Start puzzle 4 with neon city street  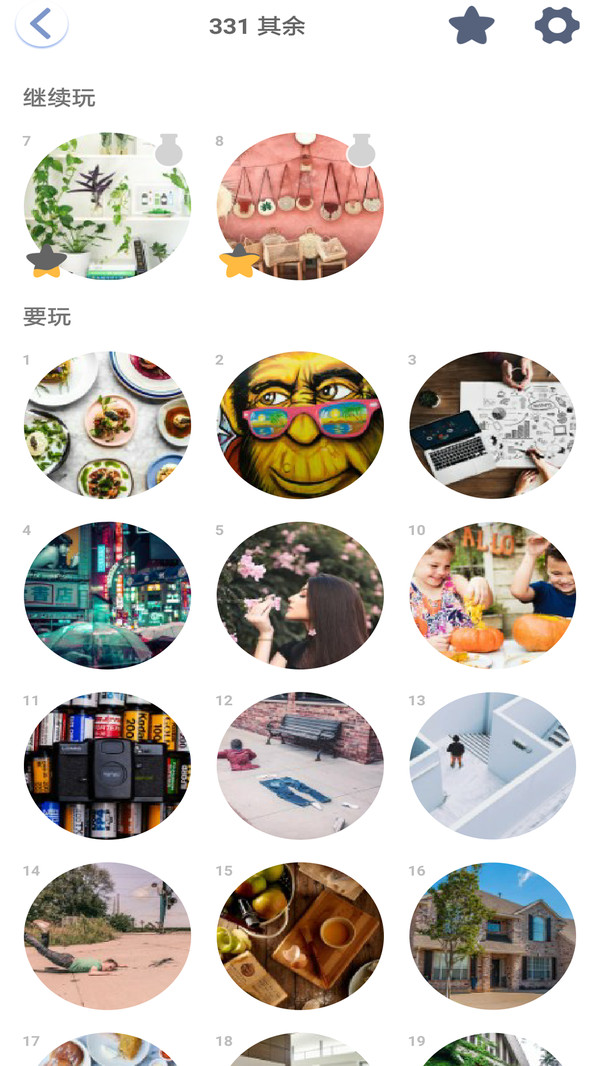107,595
